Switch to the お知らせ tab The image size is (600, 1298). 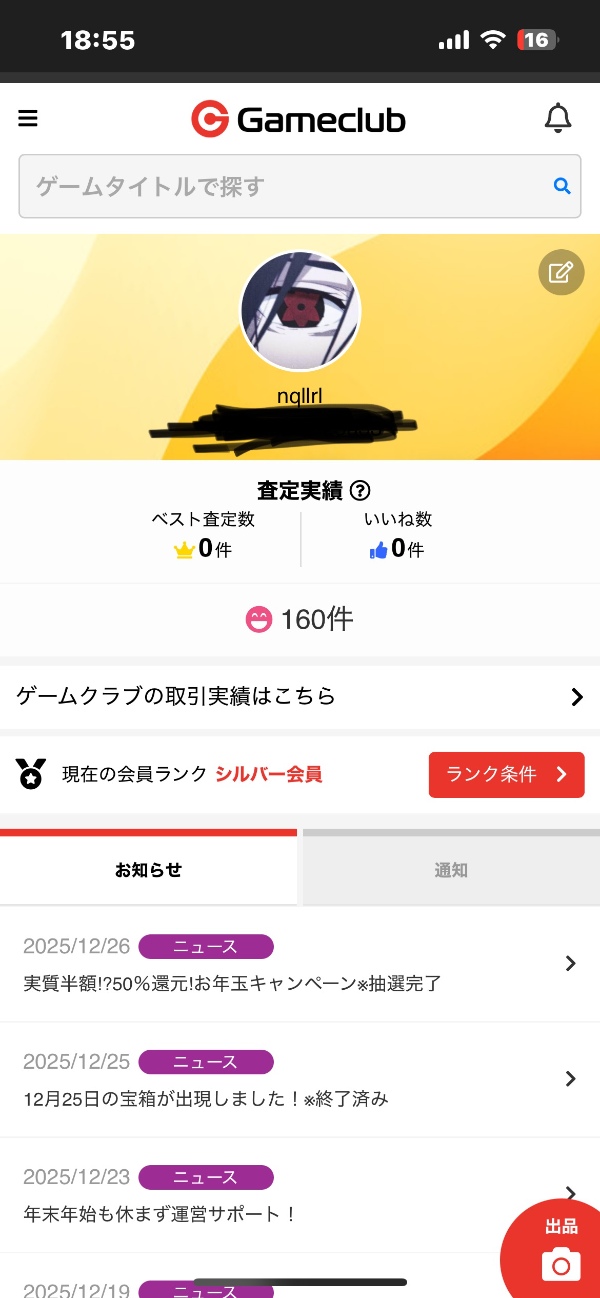(x=148, y=870)
